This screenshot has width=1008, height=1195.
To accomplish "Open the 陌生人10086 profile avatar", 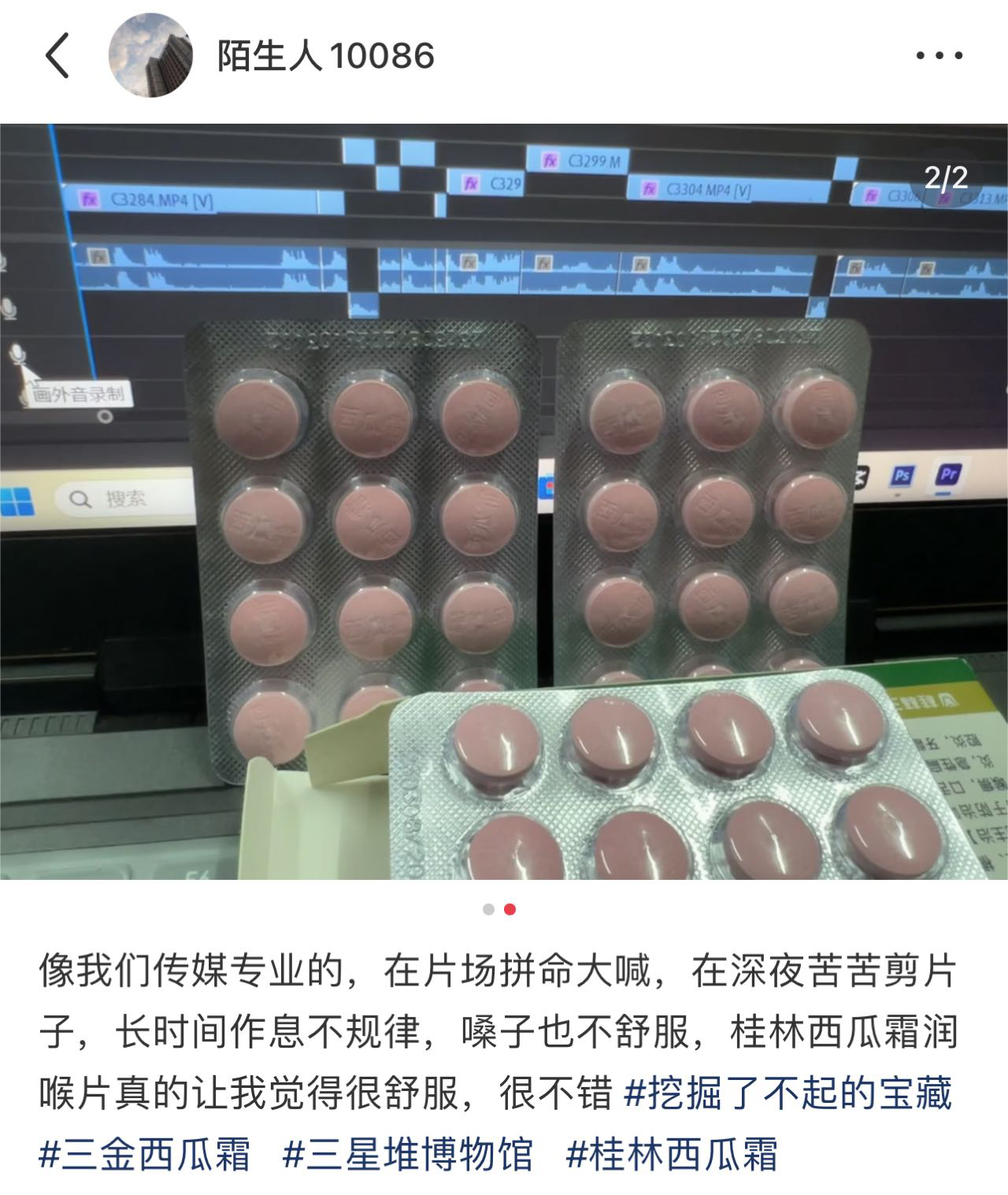I will pos(150,56).
